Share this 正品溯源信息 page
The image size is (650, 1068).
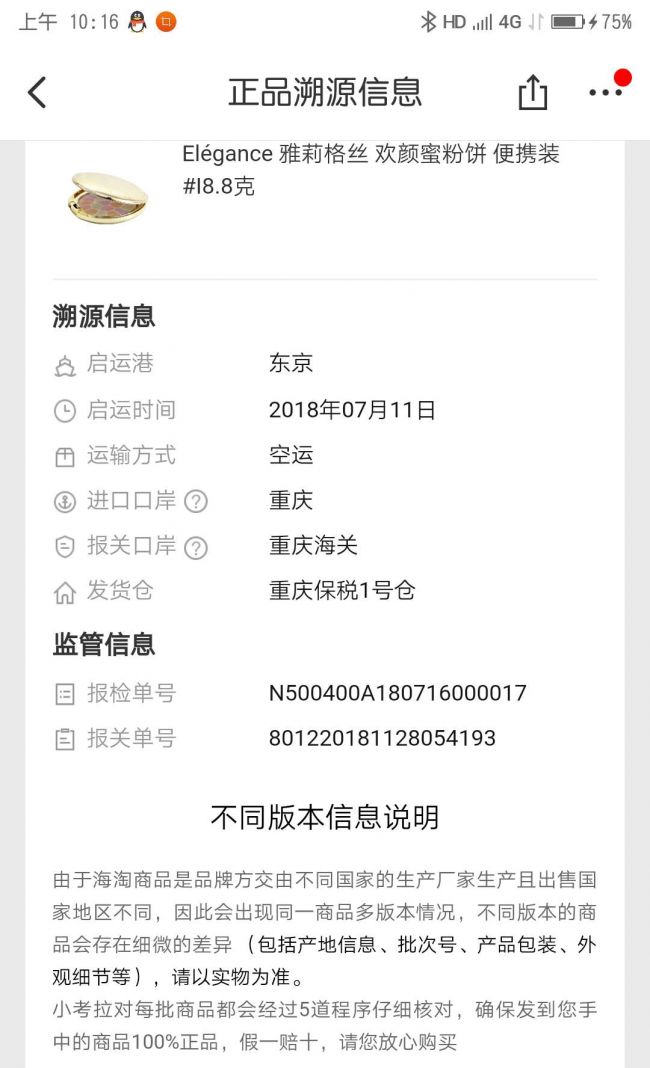532,92
